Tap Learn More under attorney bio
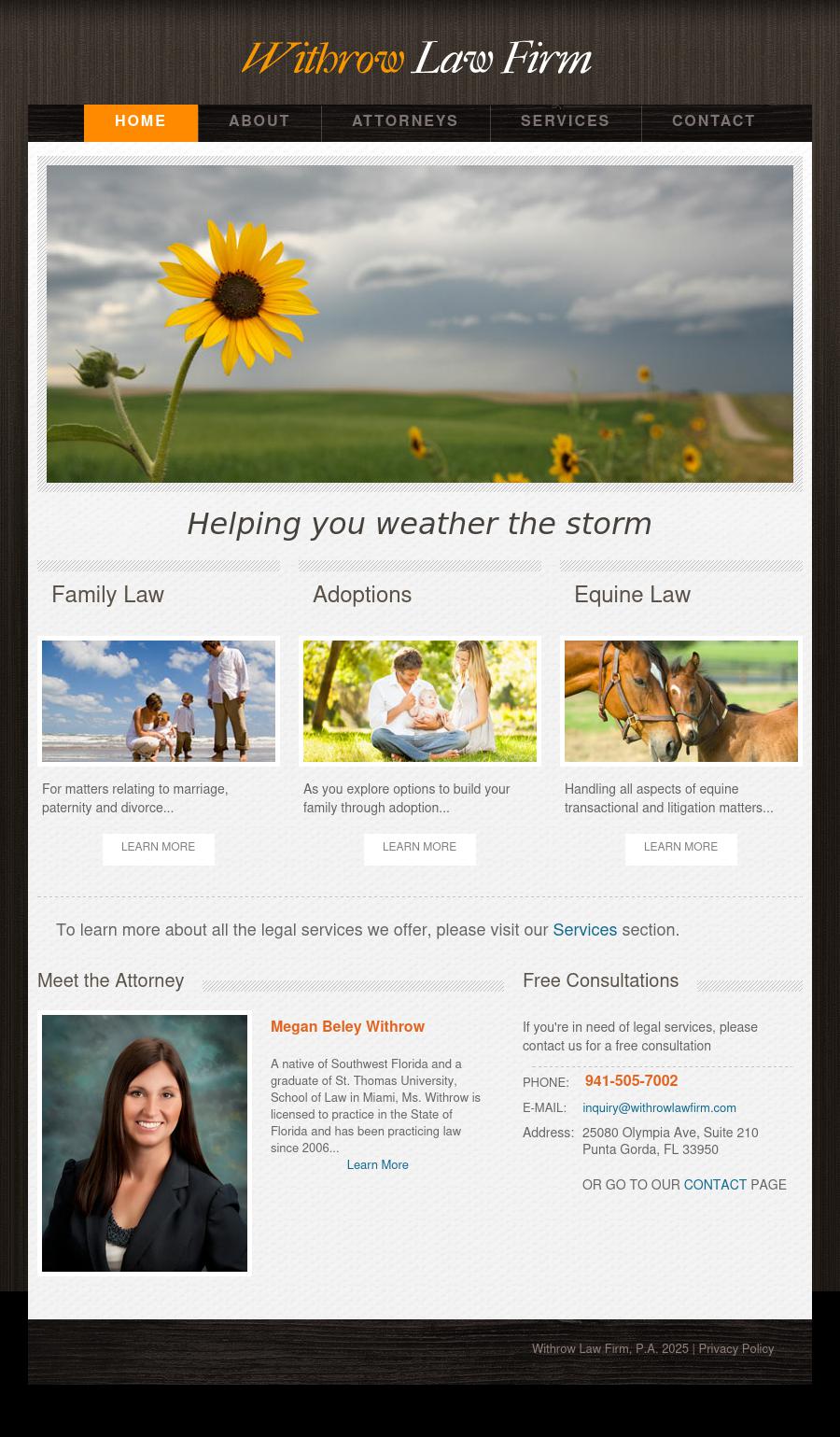Screen dimensions: 840x1437 click(x=377, y=1165)
